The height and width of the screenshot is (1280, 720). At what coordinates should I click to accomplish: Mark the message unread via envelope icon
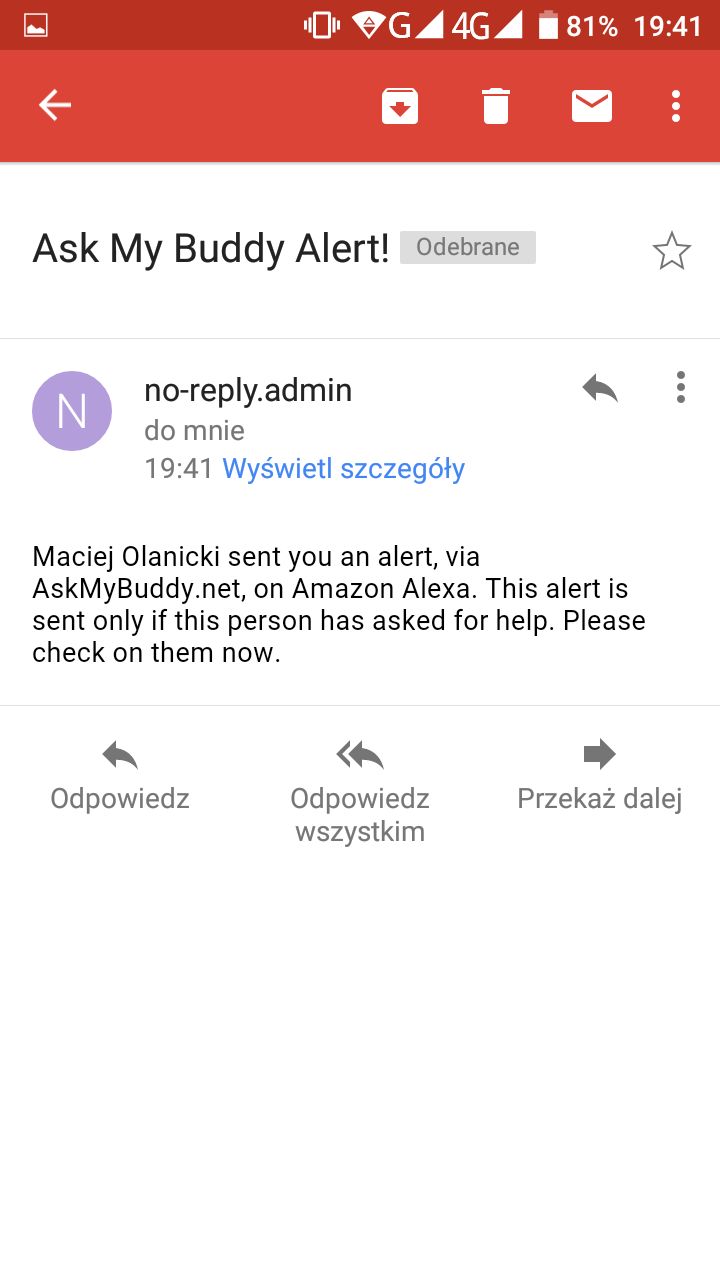pyautogui.click(x=591, y=104)
